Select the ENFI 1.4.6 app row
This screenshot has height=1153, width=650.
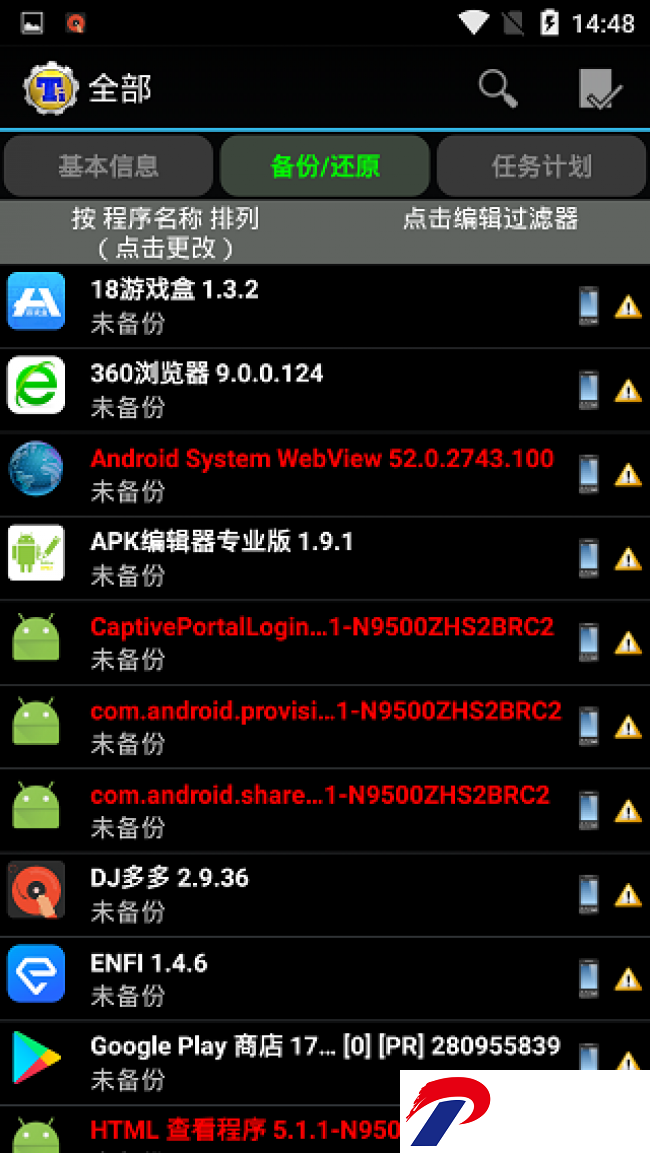(x=325, y=978)
